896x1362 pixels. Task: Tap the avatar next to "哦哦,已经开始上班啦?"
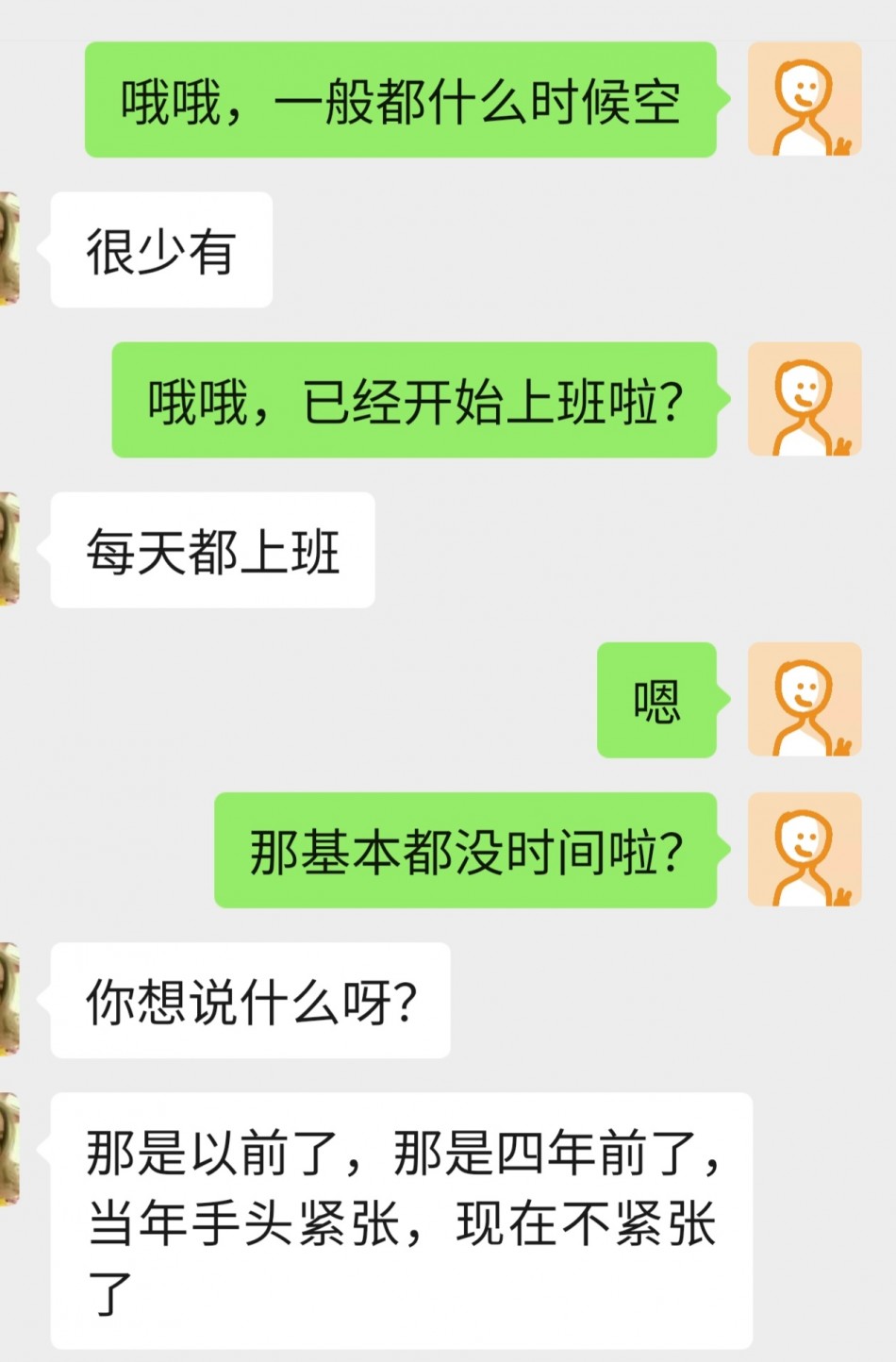pyautogui.click(x=805, y=400)
